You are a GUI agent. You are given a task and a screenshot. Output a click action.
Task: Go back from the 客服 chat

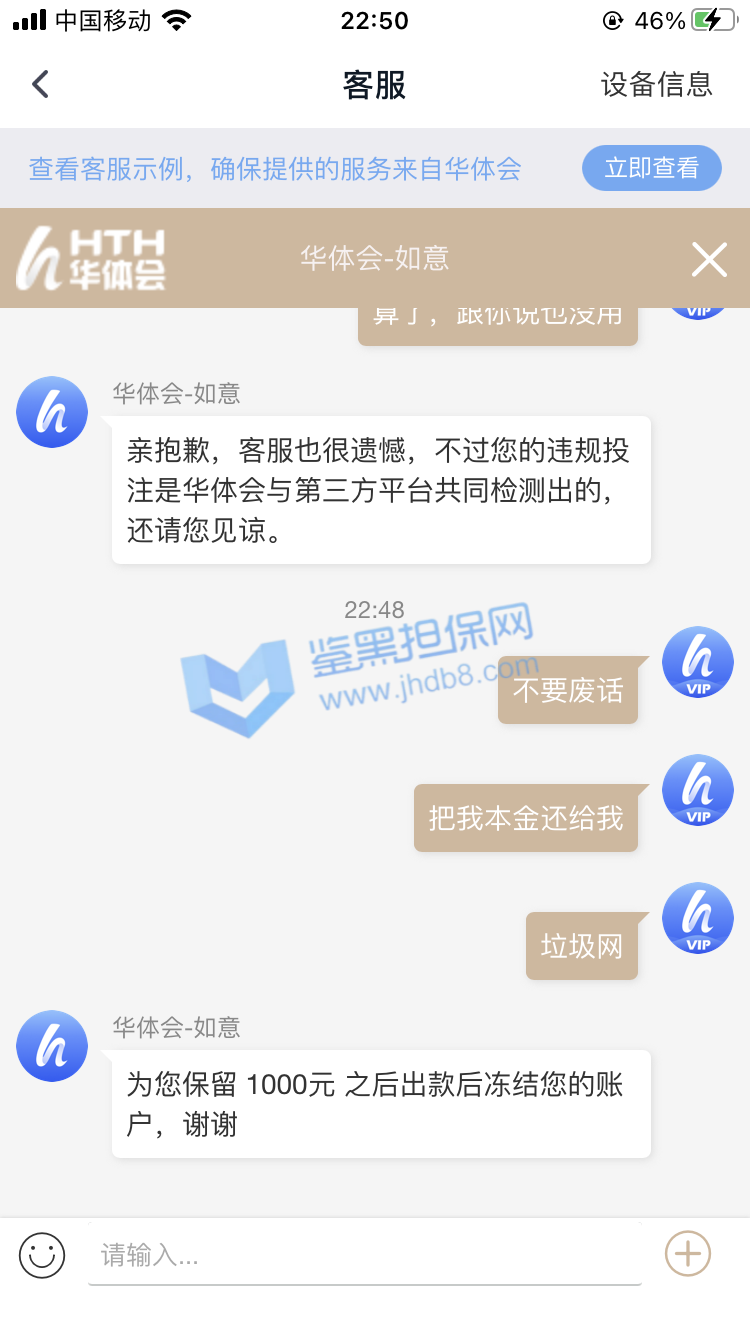click(x=40, y=84)
